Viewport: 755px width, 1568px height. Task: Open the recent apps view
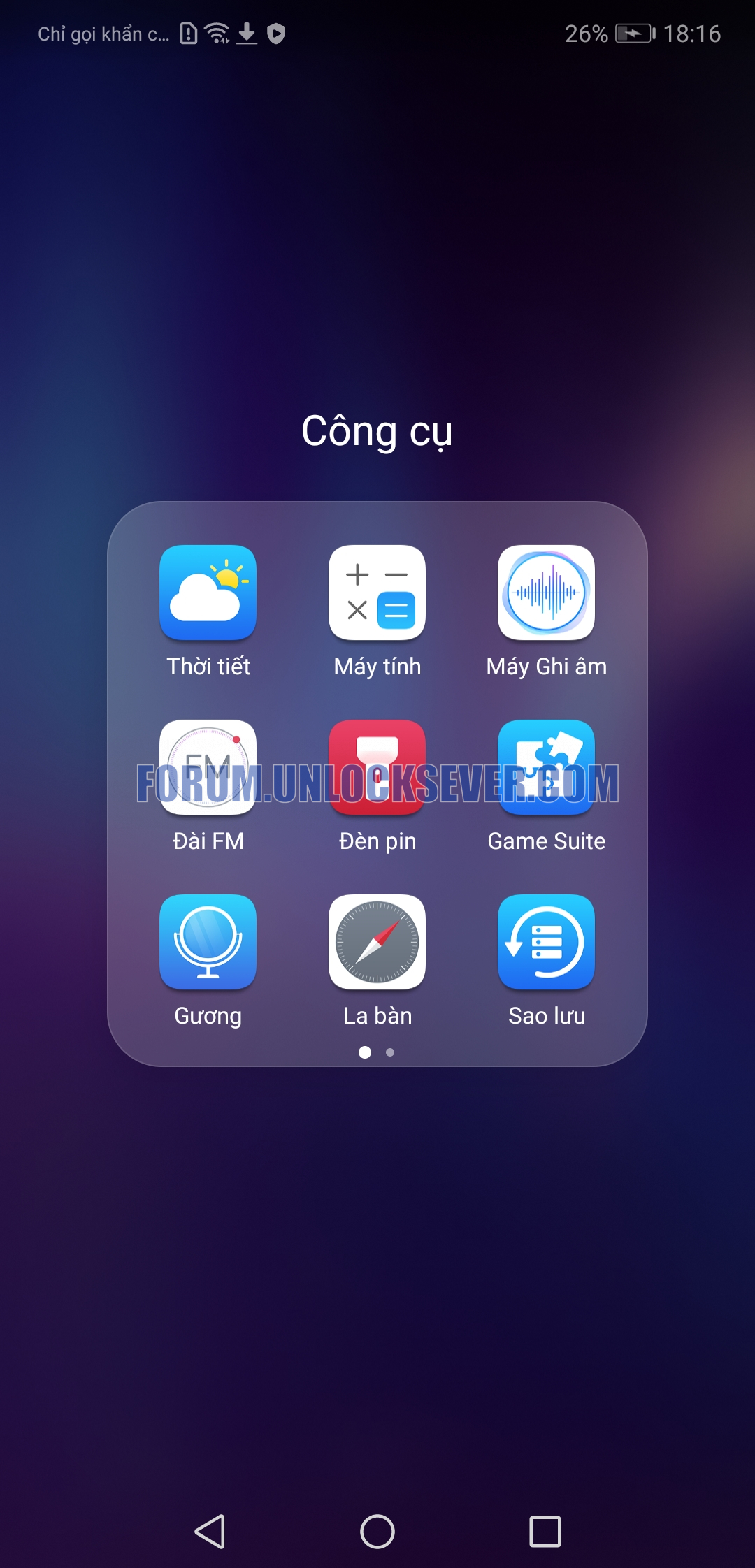click(x=545, y=1532)
